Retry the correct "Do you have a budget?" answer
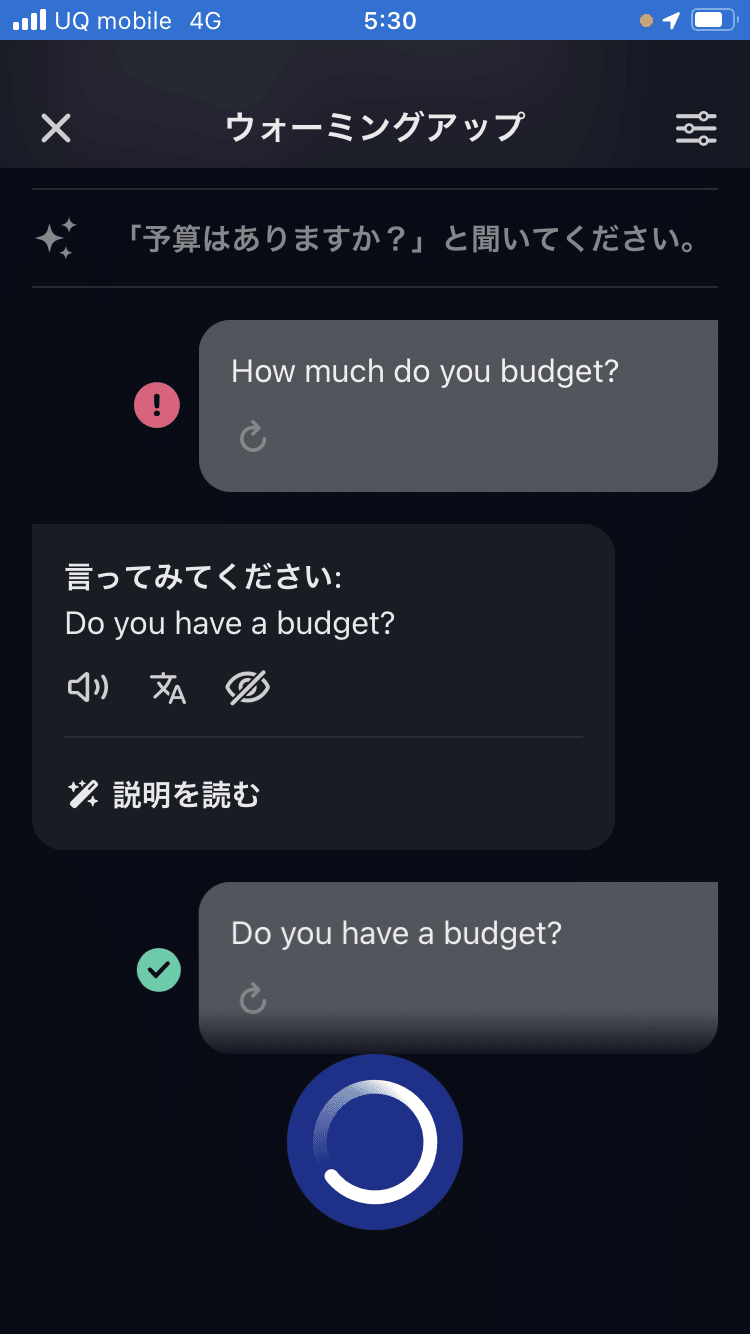The height and width of the screenshot is (1334, 750). (x=253, y=998)
